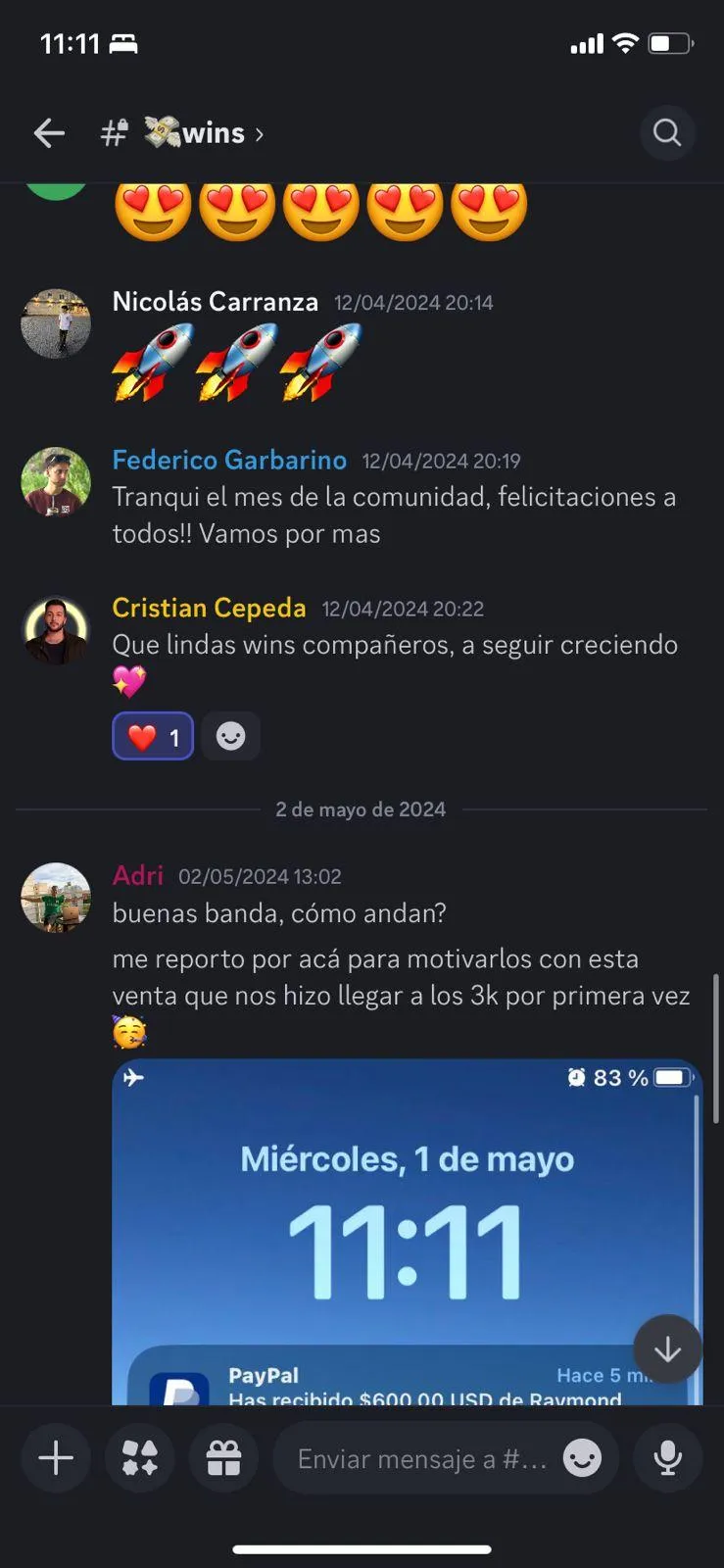Image resolution: width=724 pixels, height=1568 pixels.
Task: Open Adri's profile from the username
Action: (x=138, y=875)
